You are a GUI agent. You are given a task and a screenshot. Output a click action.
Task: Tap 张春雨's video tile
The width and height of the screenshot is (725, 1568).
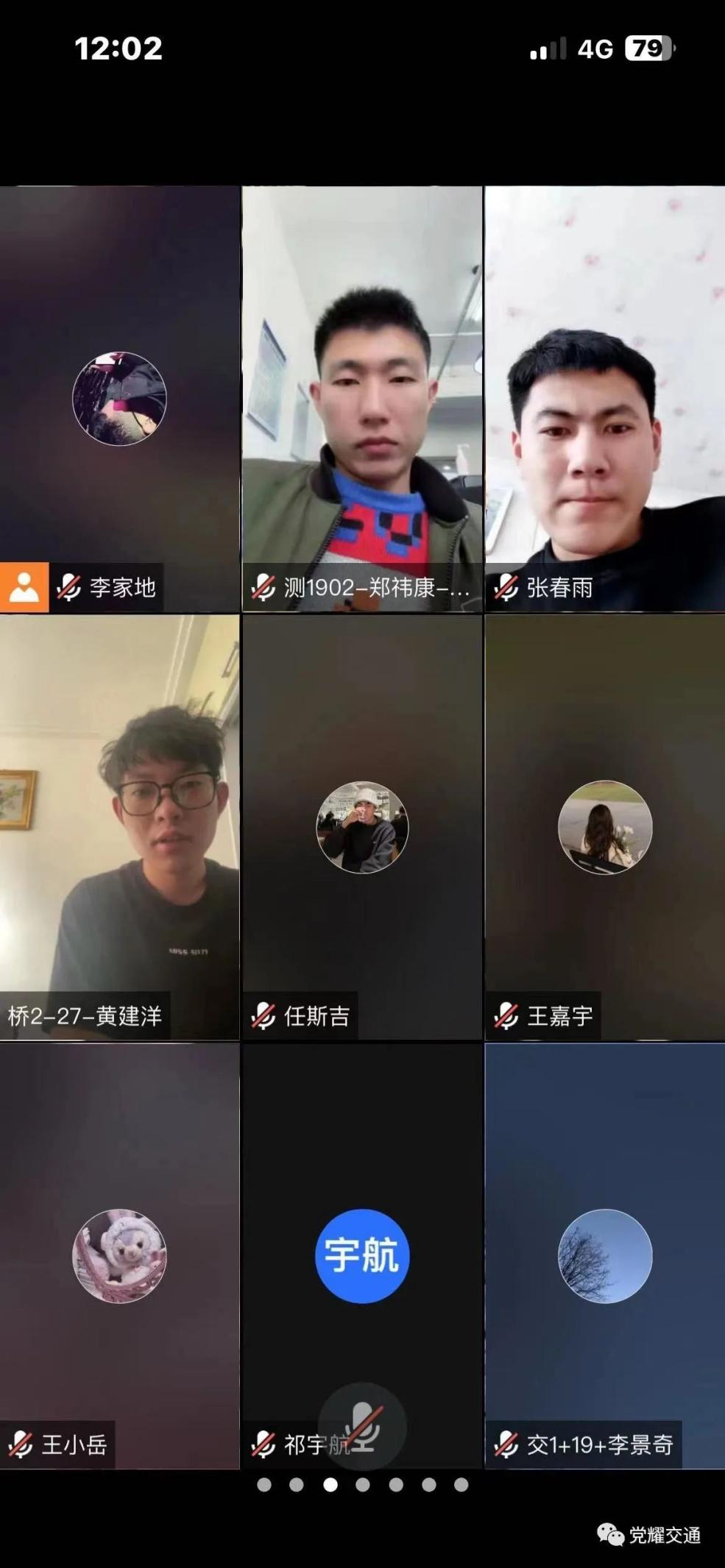(604, 398)
